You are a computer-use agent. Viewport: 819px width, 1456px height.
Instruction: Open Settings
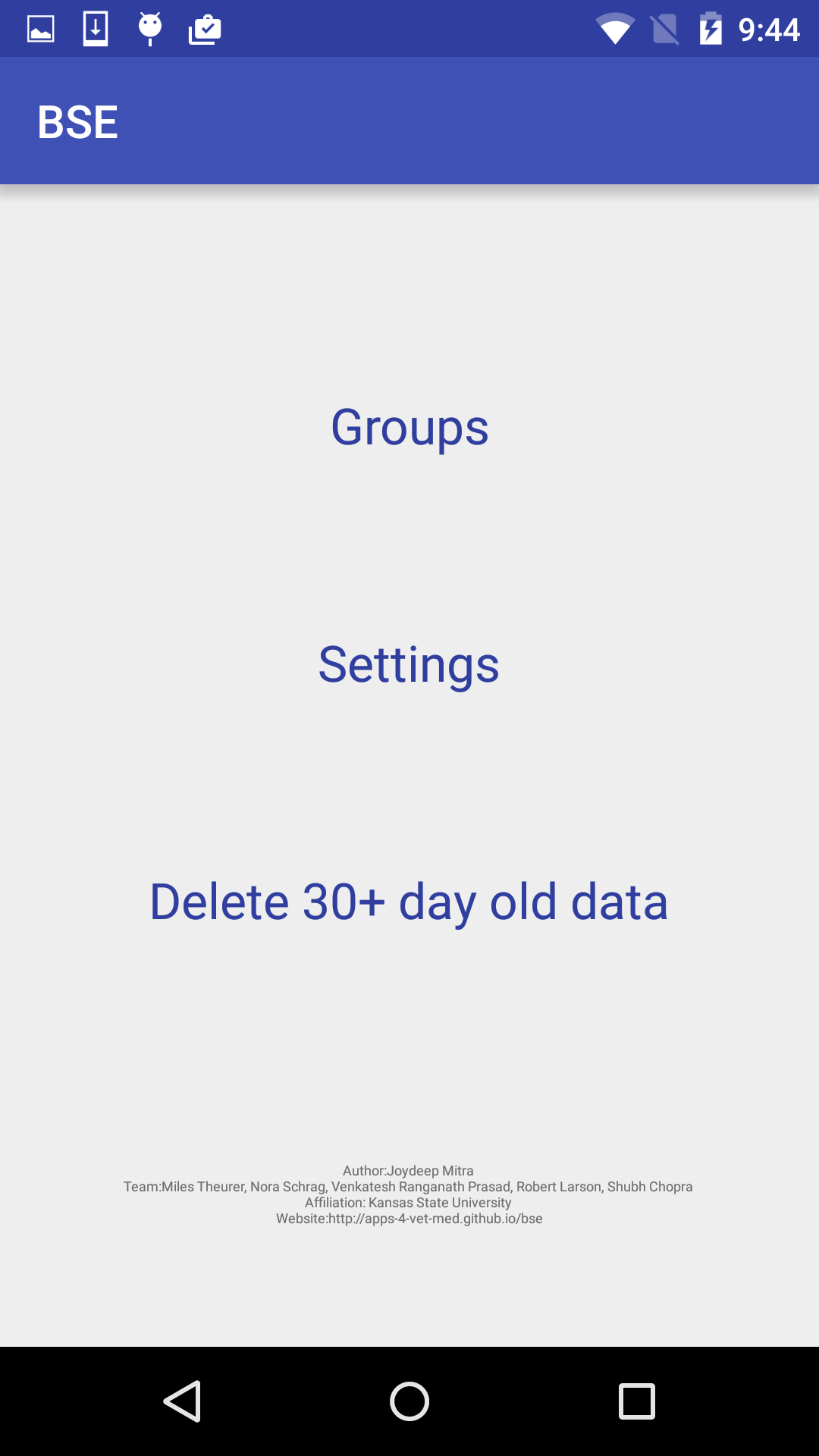click(409, 665)
